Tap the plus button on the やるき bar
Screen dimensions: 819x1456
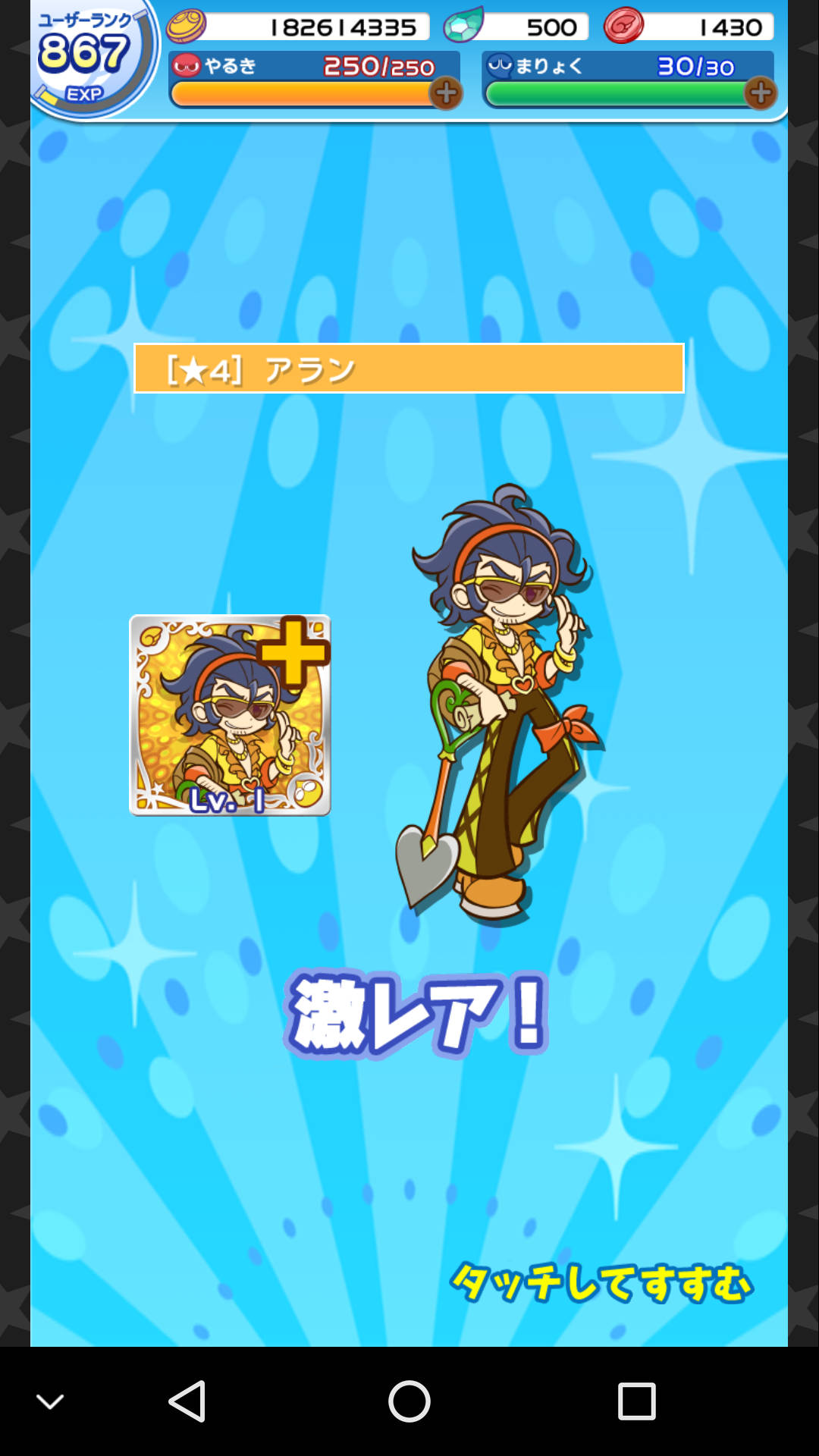click(x=446, y=93)
